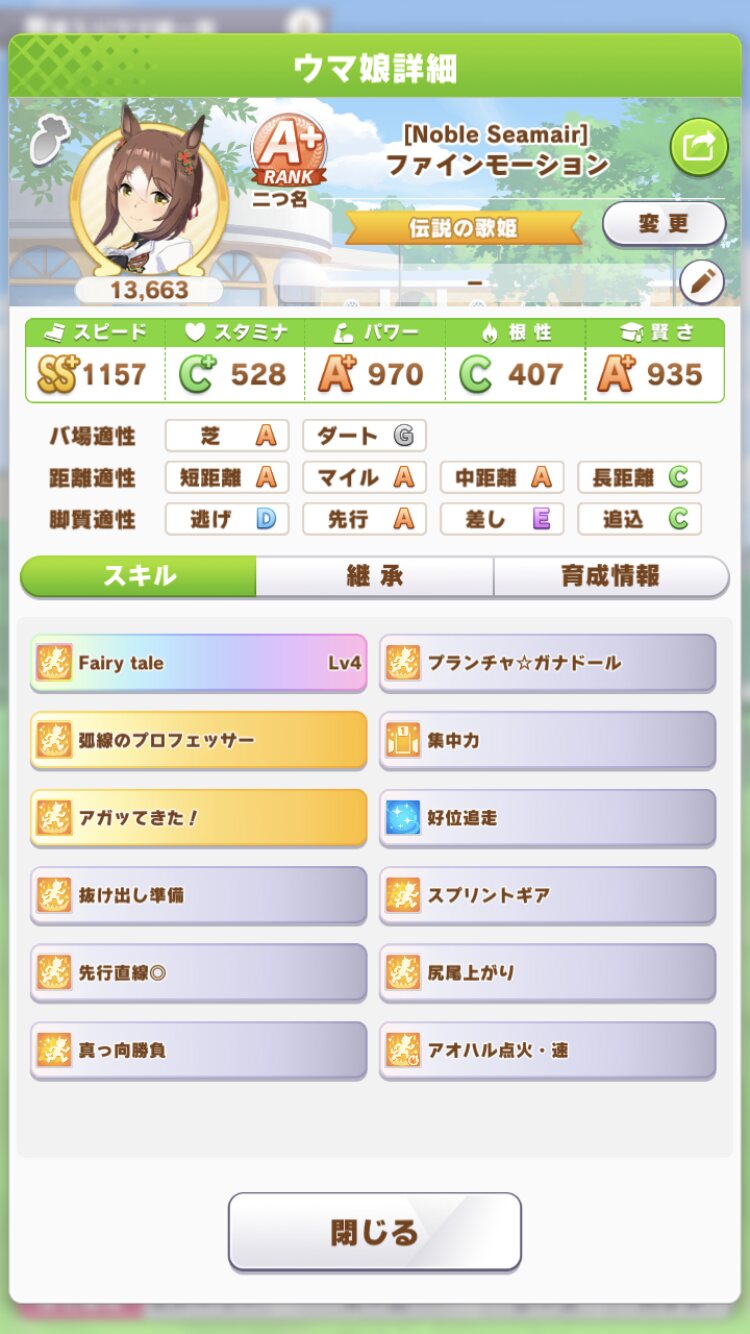Switch to the 継承 tab
The width and height of the screenshot is (750, 1334).
click(x=374, y=577)
